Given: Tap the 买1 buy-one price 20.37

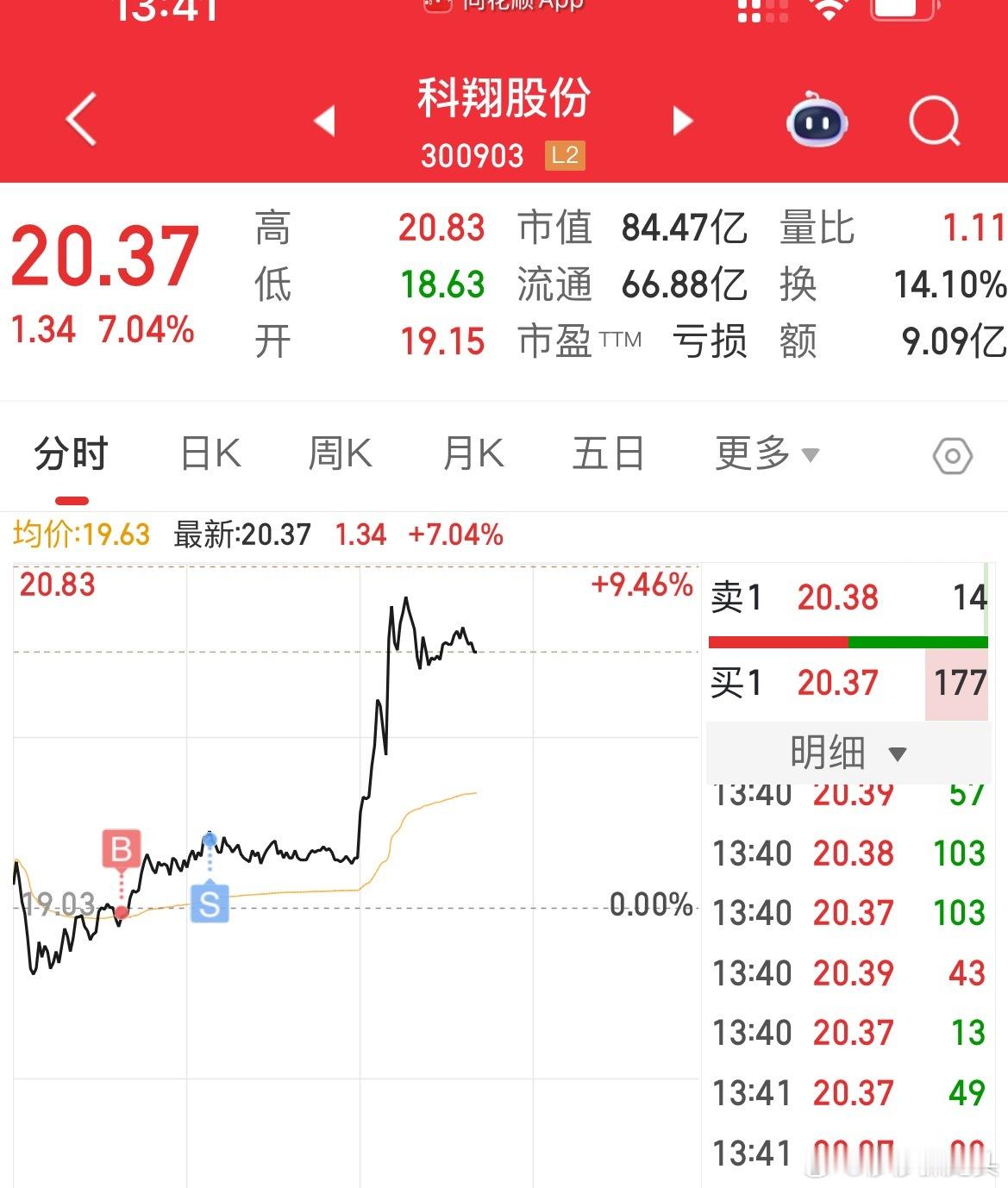Looking at the screenshot, I should coord(840,683).
